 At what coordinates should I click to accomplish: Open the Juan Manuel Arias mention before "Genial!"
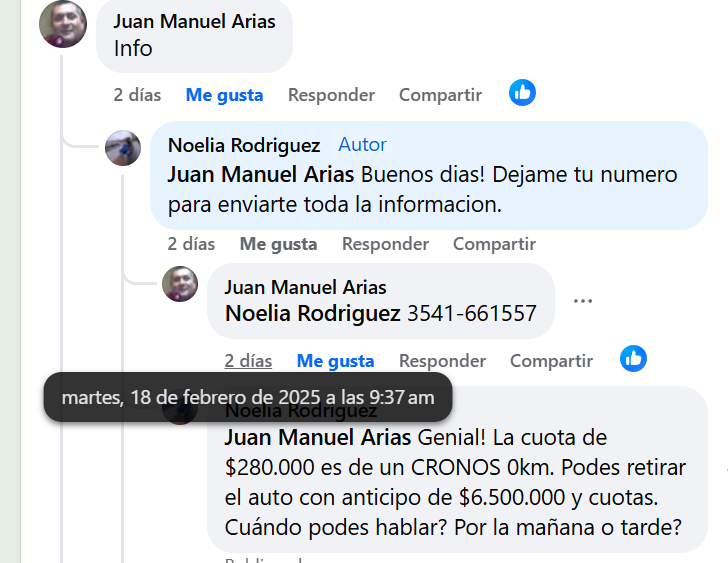click(x=317, y=438)
